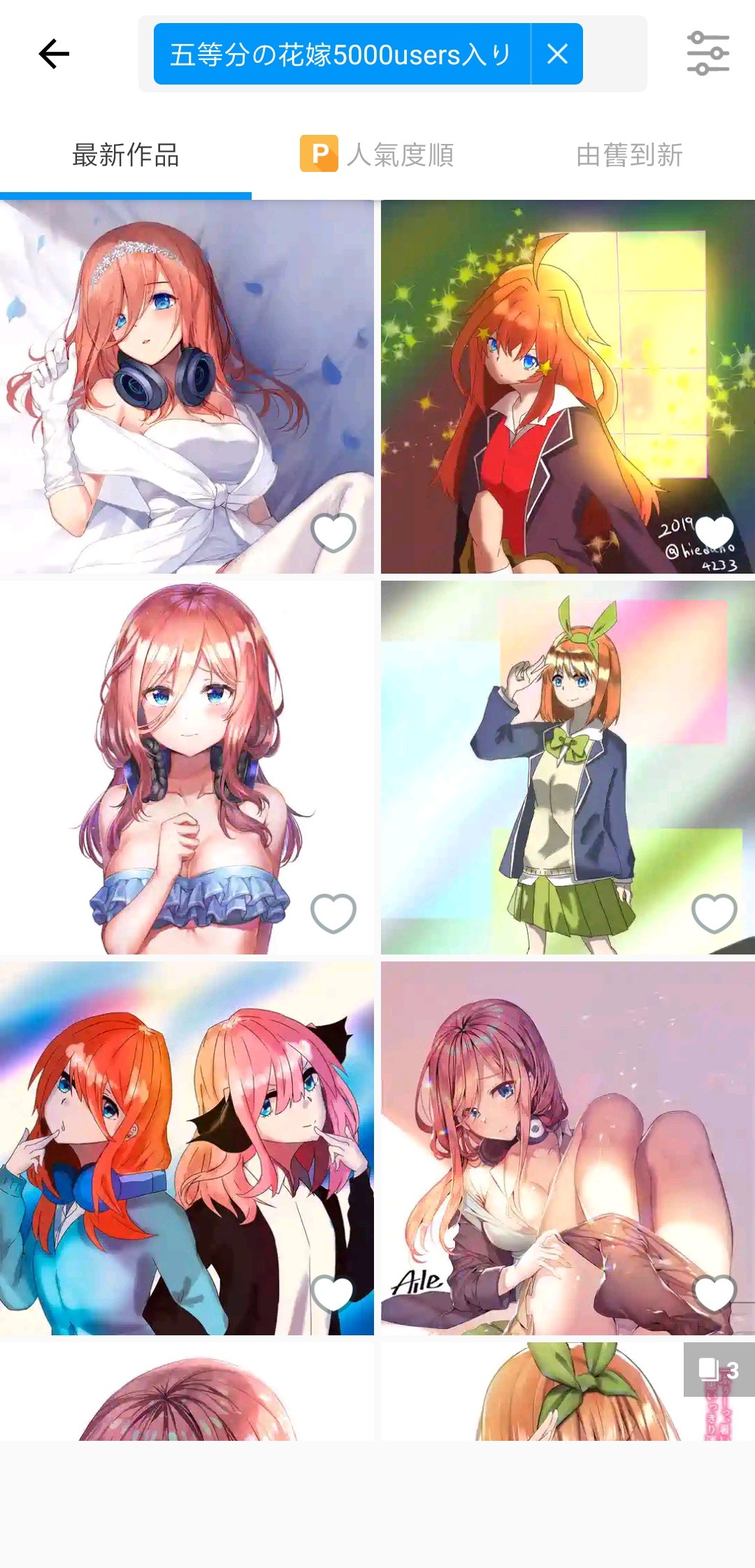Like the artwork with the glowing yellow window
Image resolution: width=755 pixels, height=1568 pixels.
(714, 532)
